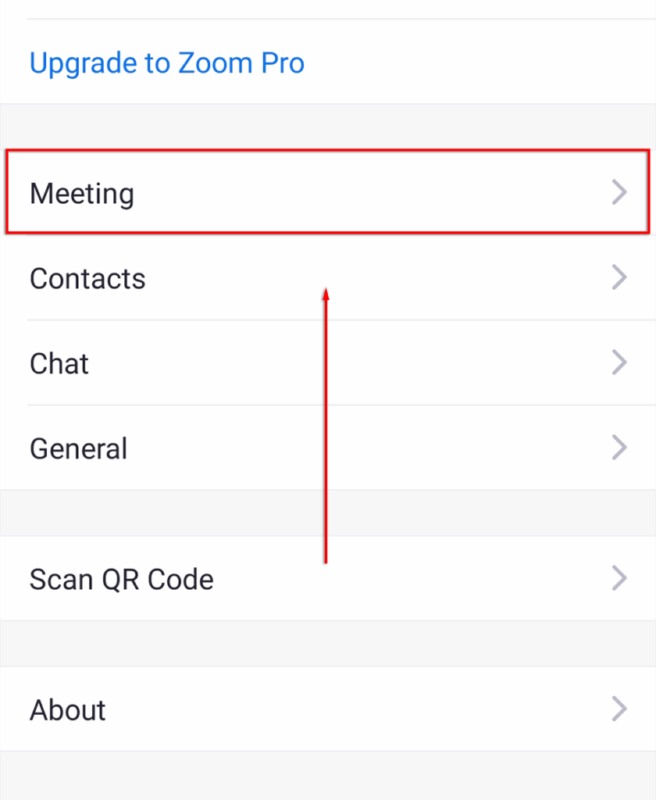Launch Scan QR Code
This screenshot has width=656, height=800.
coord(327,579)
